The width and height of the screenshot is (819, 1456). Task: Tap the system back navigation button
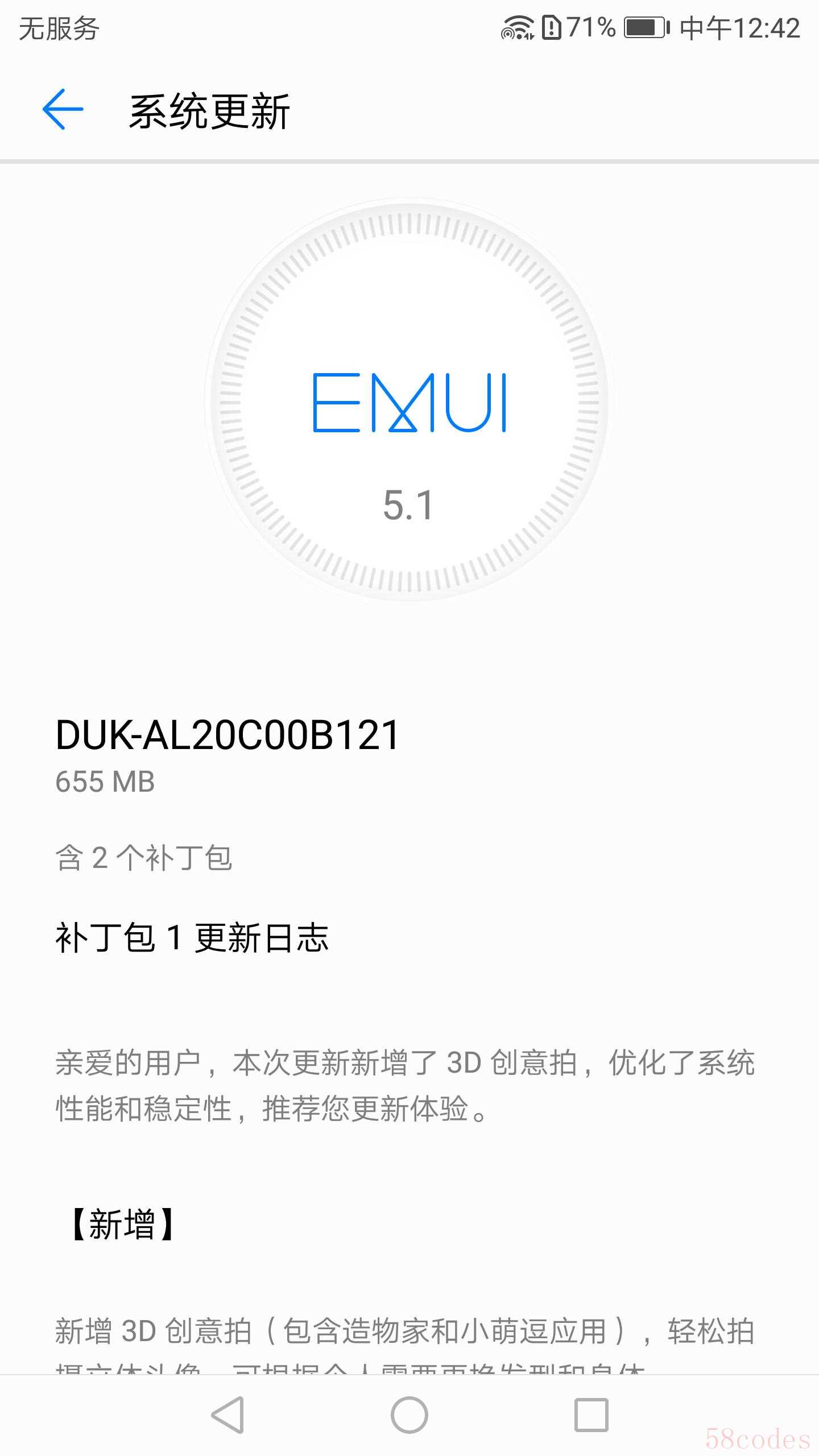tap(228, 1414)
